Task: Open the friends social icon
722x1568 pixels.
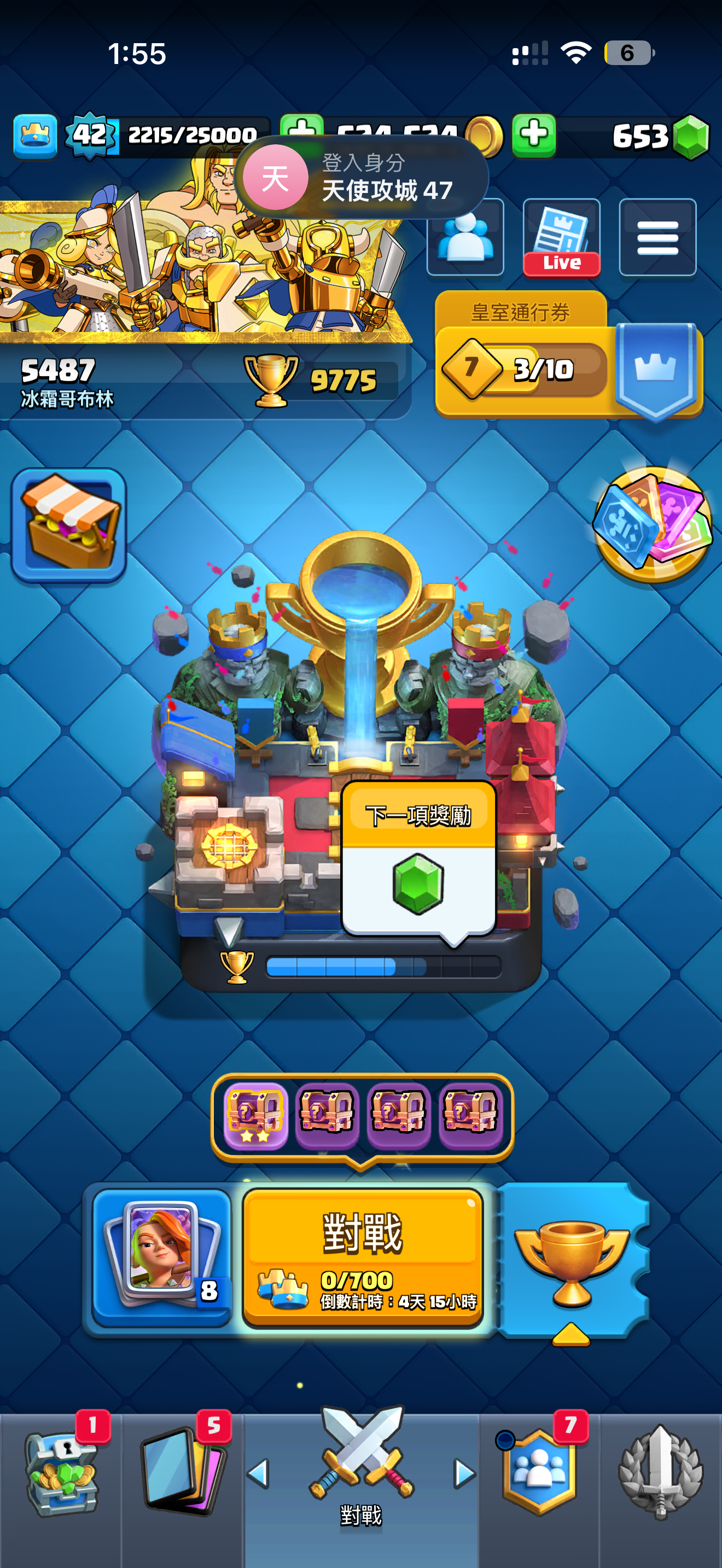Action: point(465,237)
